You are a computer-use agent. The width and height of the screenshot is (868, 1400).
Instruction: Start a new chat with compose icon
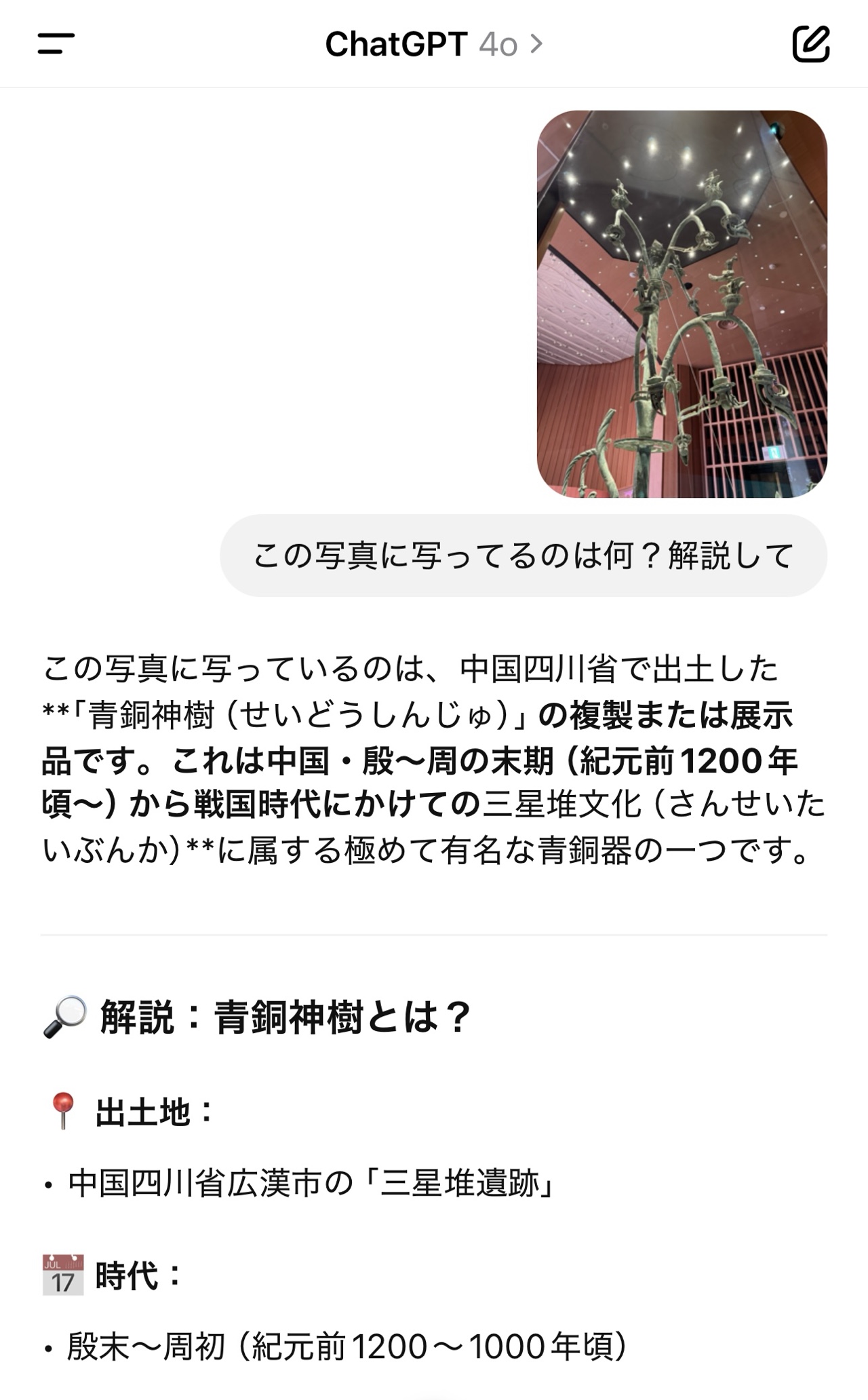(811, 44)
